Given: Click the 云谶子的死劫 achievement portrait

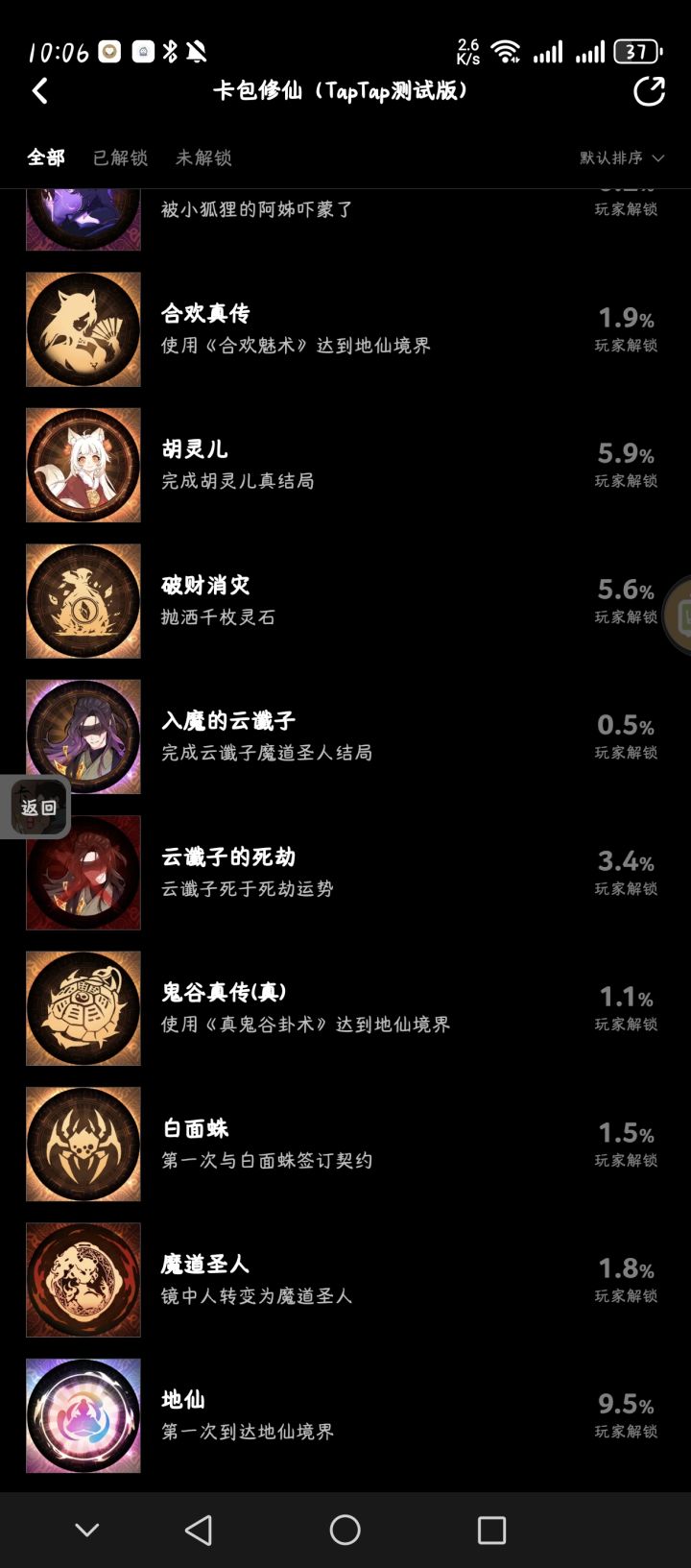Looking at the screenshot, I should click(x=83, y=873).
